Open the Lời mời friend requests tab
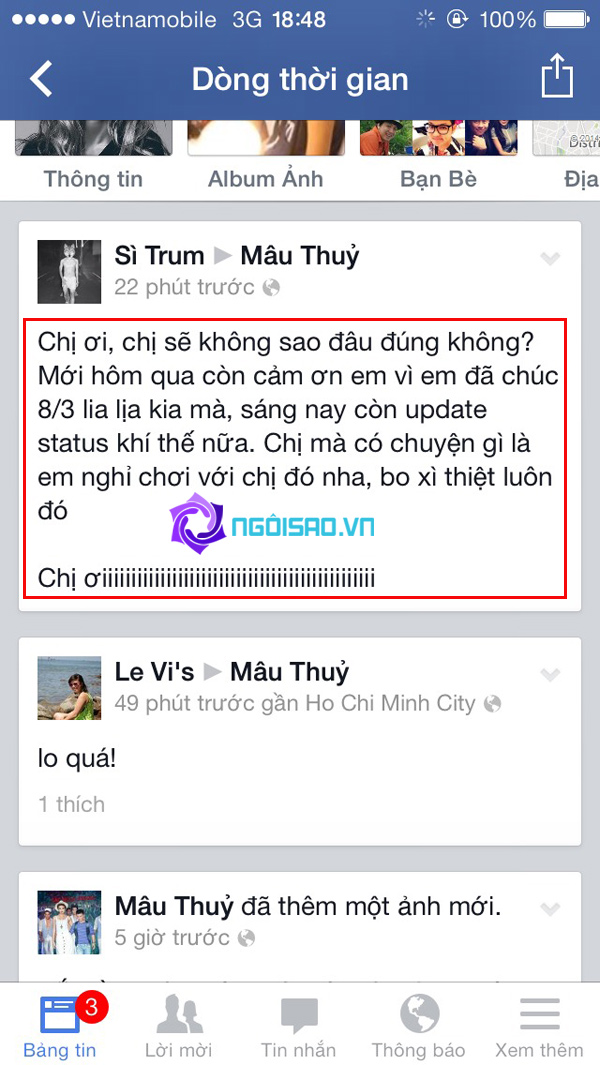 click(180, 1026)
